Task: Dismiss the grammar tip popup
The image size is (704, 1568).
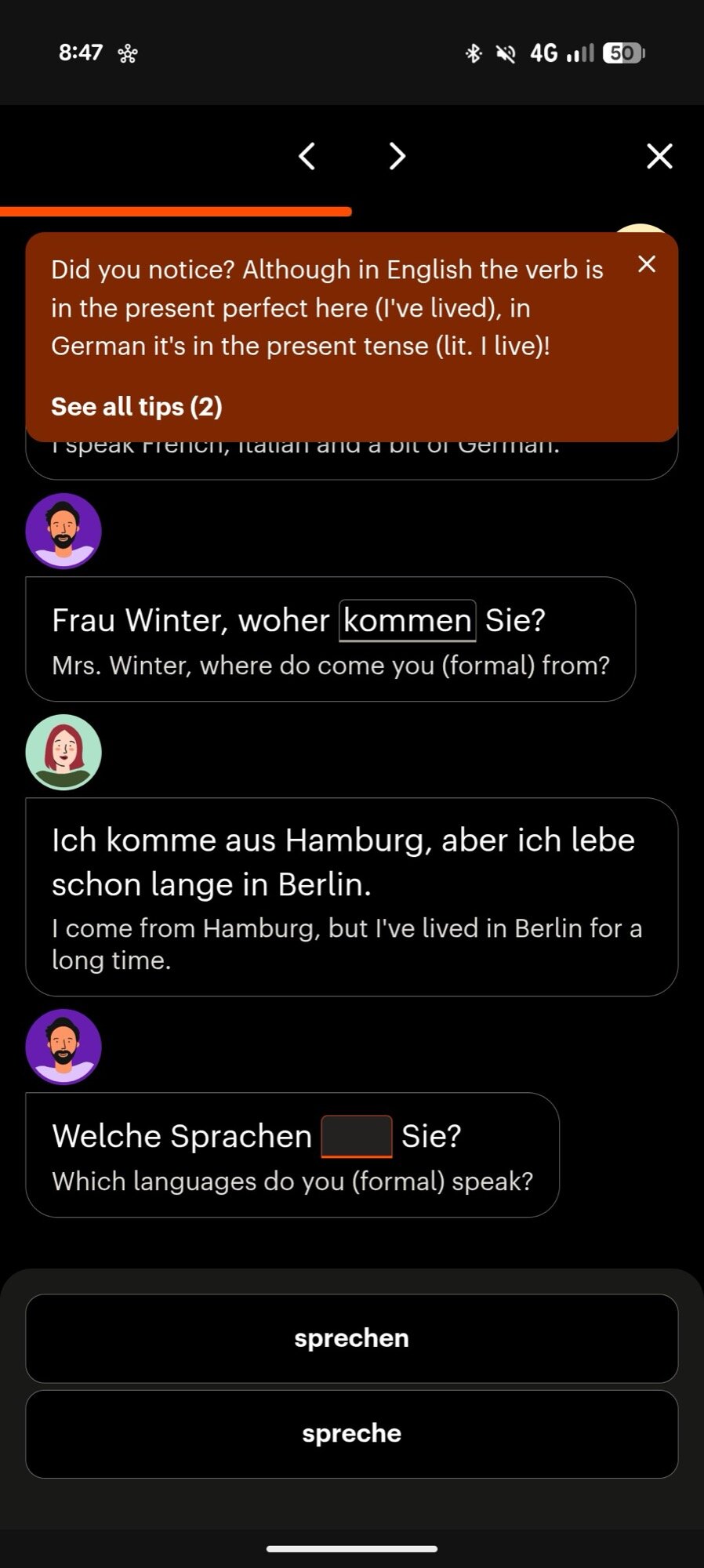Action: coord(647,265)
